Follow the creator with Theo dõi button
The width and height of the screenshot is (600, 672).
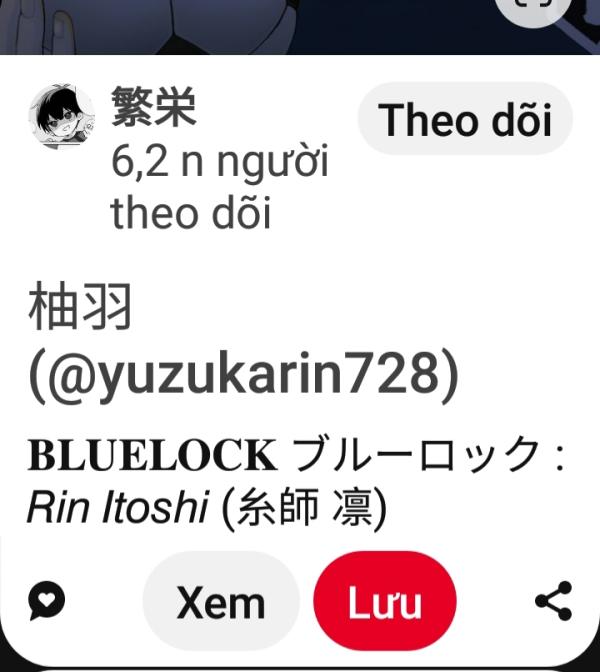(465, 120)
